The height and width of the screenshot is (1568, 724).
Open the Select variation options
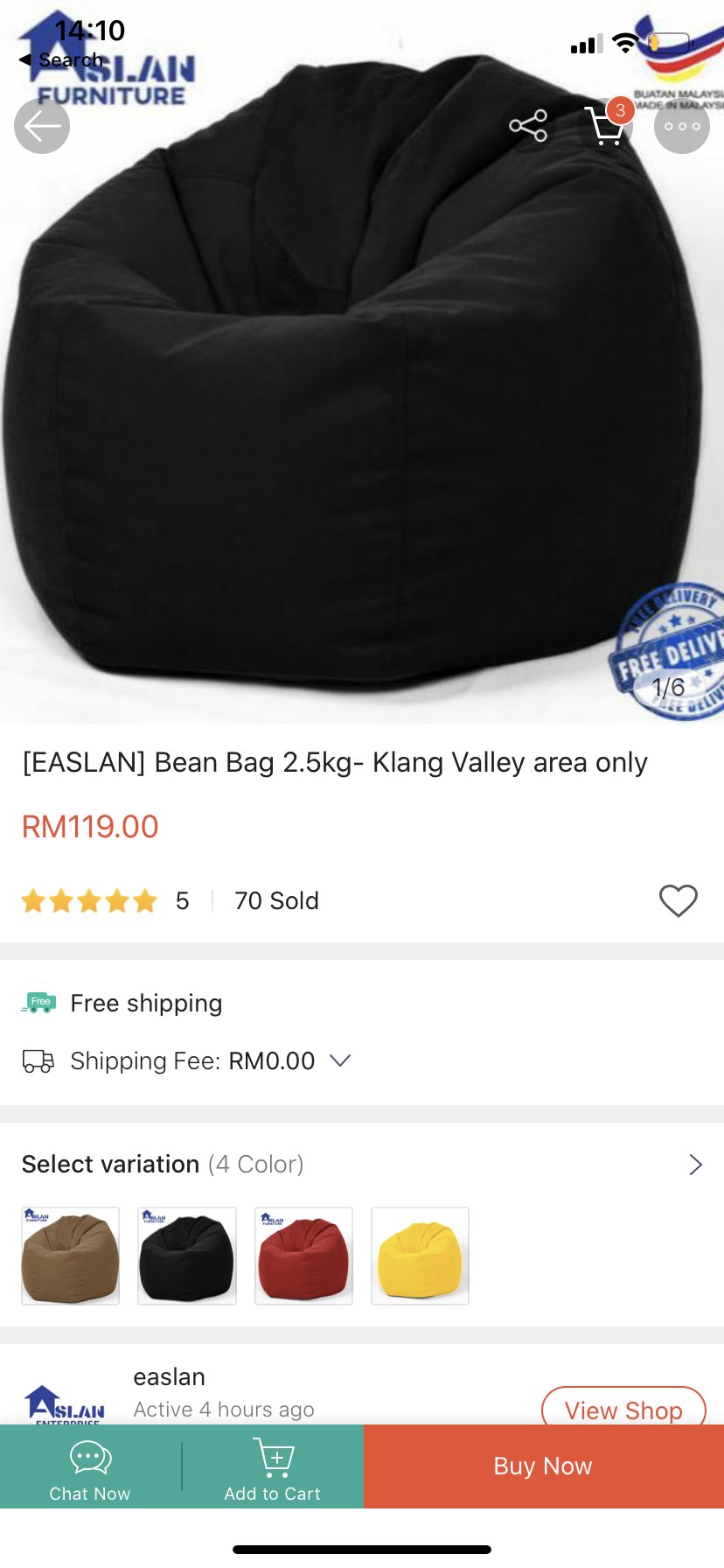[695, 1165]
